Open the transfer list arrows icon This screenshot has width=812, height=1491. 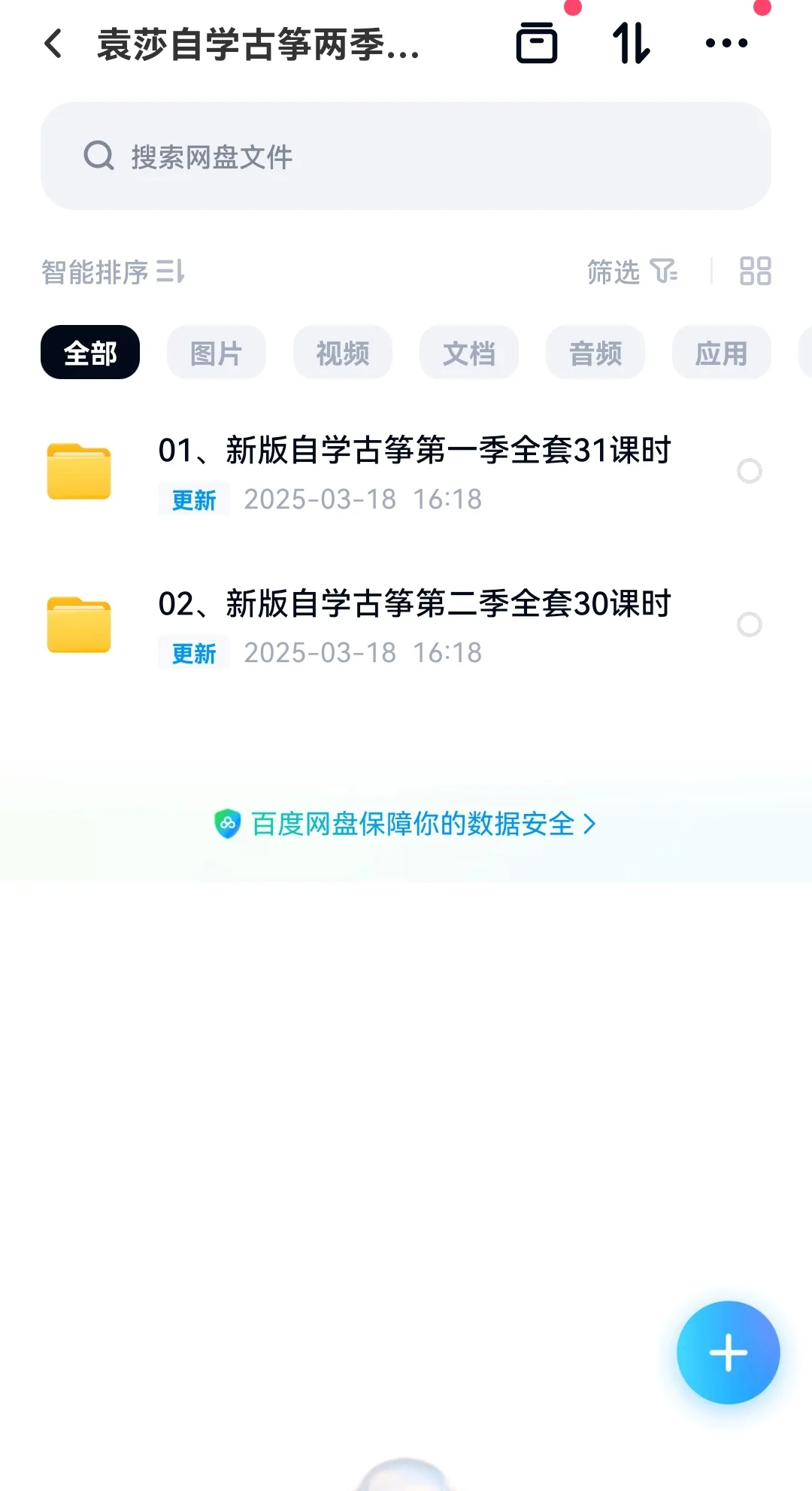tap(631, 43)
